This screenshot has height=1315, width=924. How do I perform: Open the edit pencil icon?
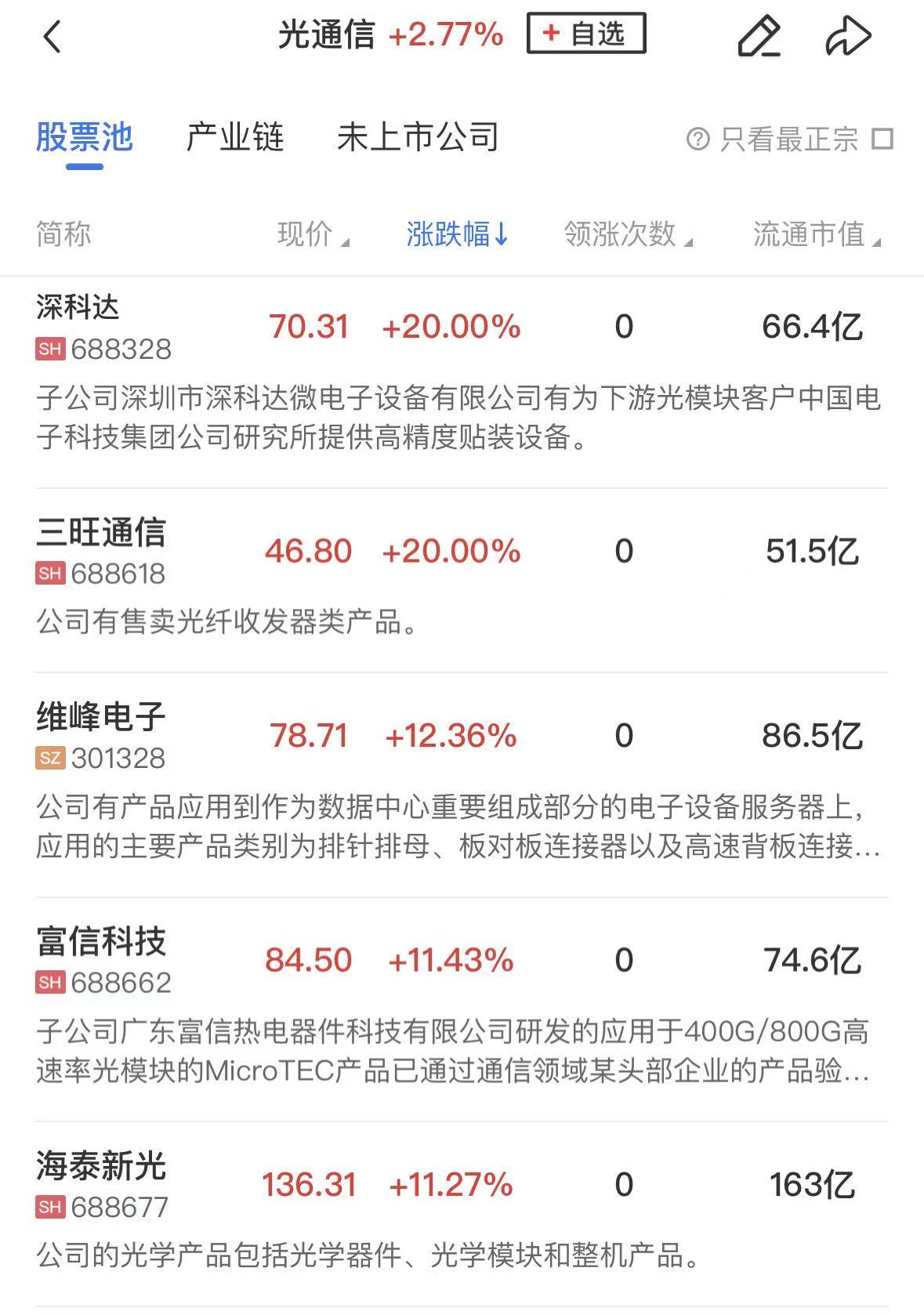coord(759,36)
